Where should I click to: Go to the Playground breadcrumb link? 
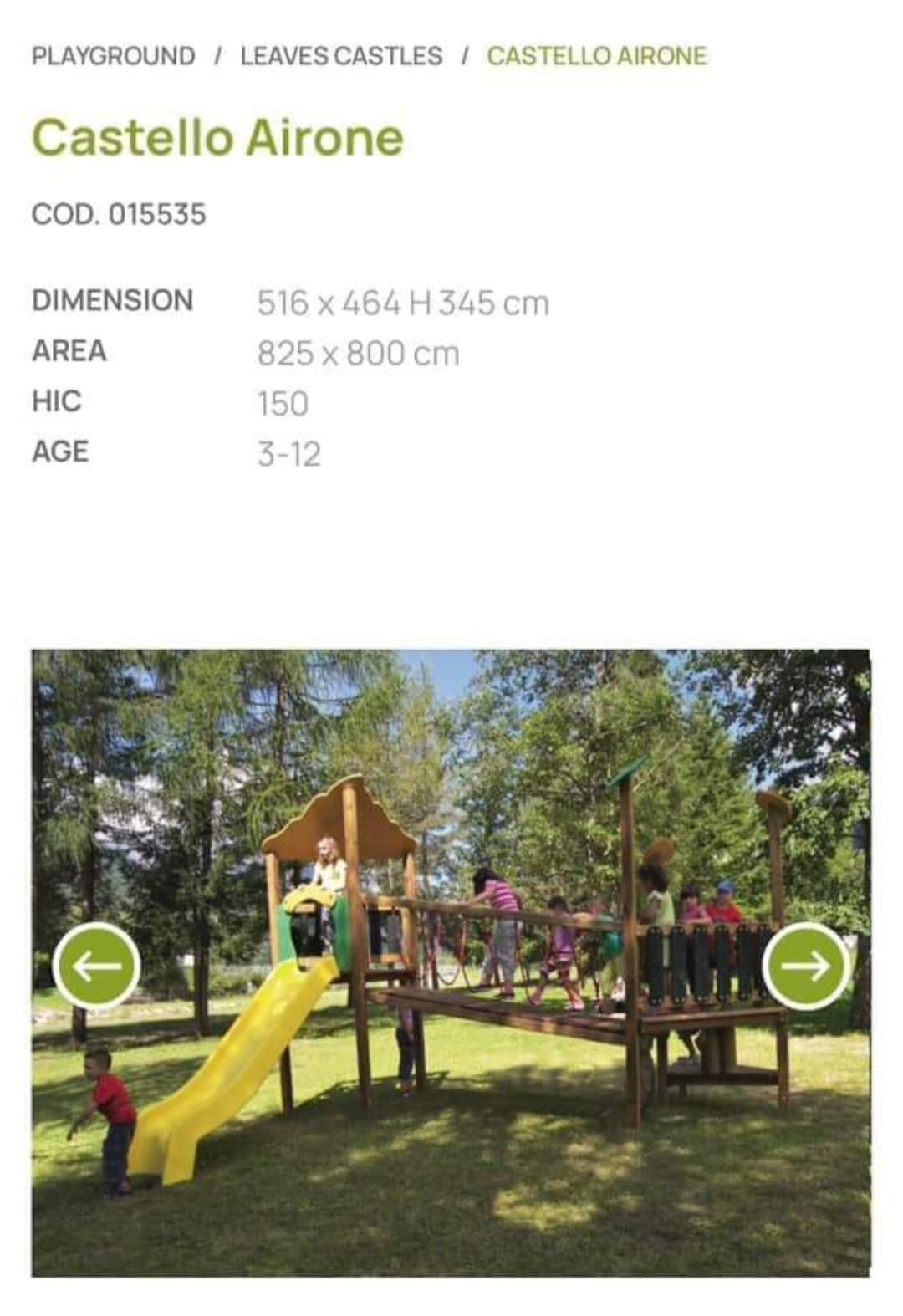(x=113, y=56)
